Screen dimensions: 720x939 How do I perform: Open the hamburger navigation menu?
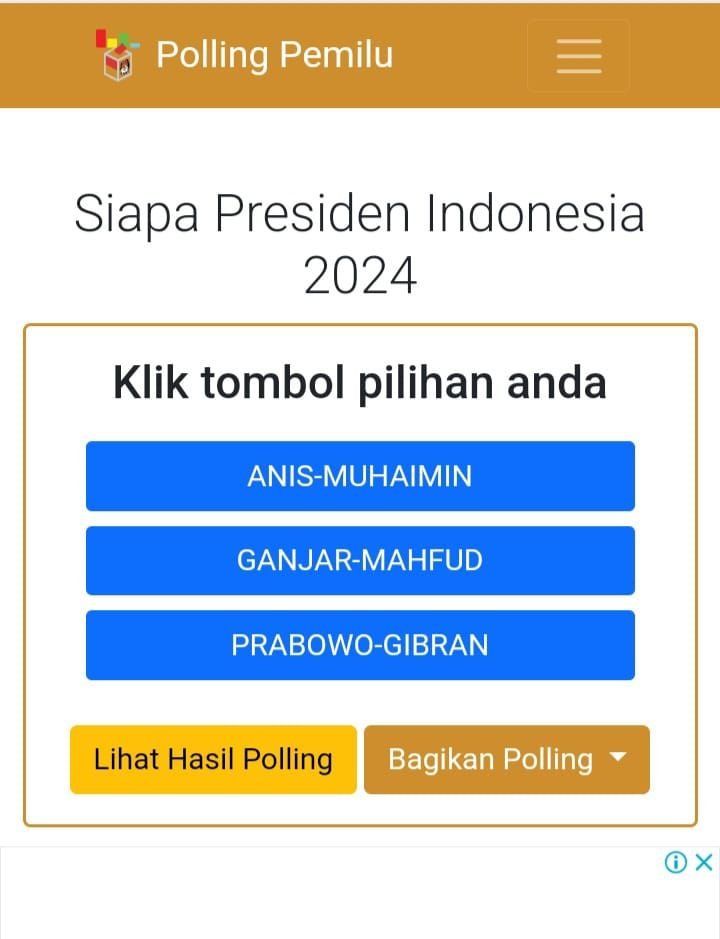click(x=578, y=55)
